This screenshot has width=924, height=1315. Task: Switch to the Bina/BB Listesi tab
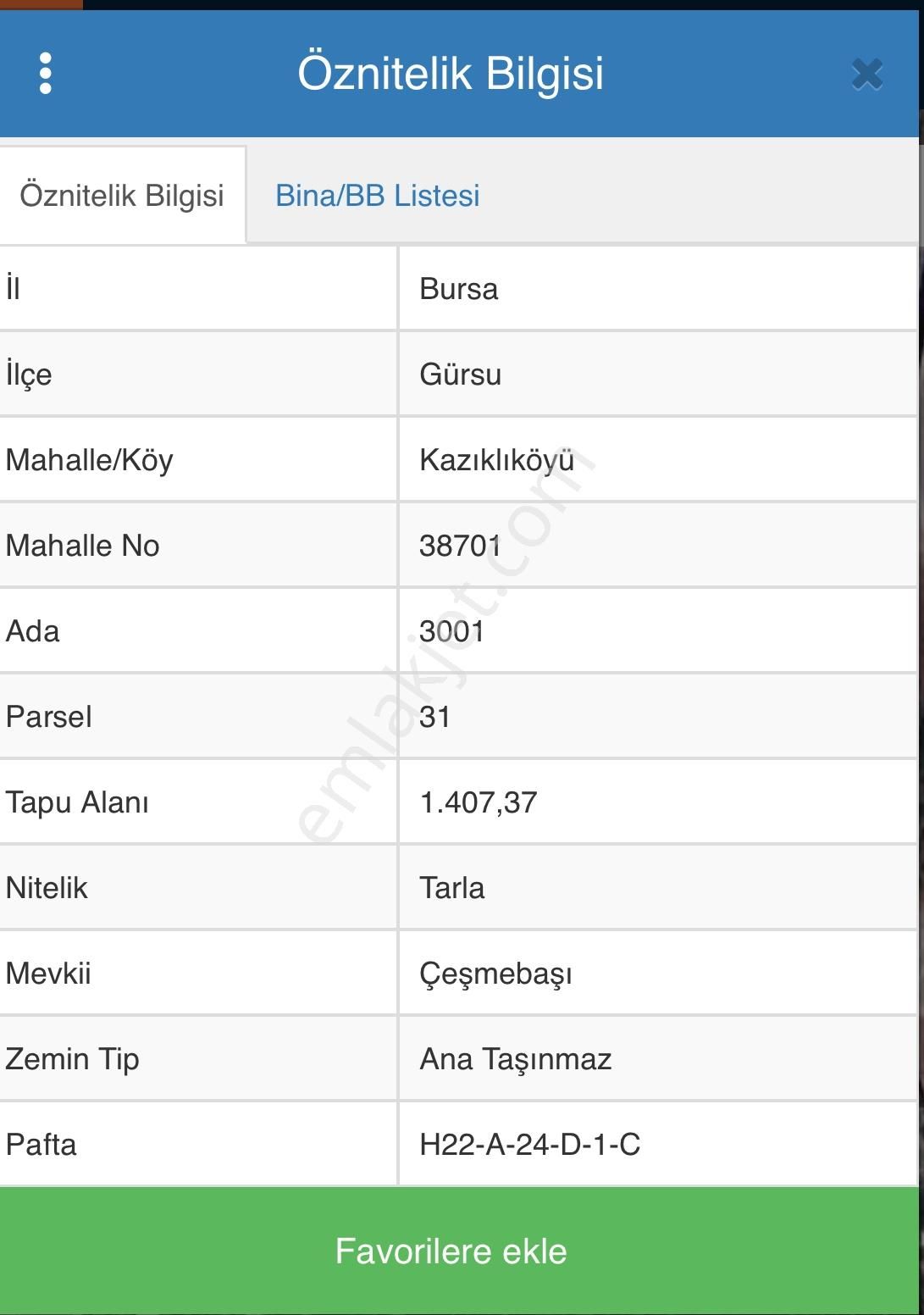click(377, 196)
